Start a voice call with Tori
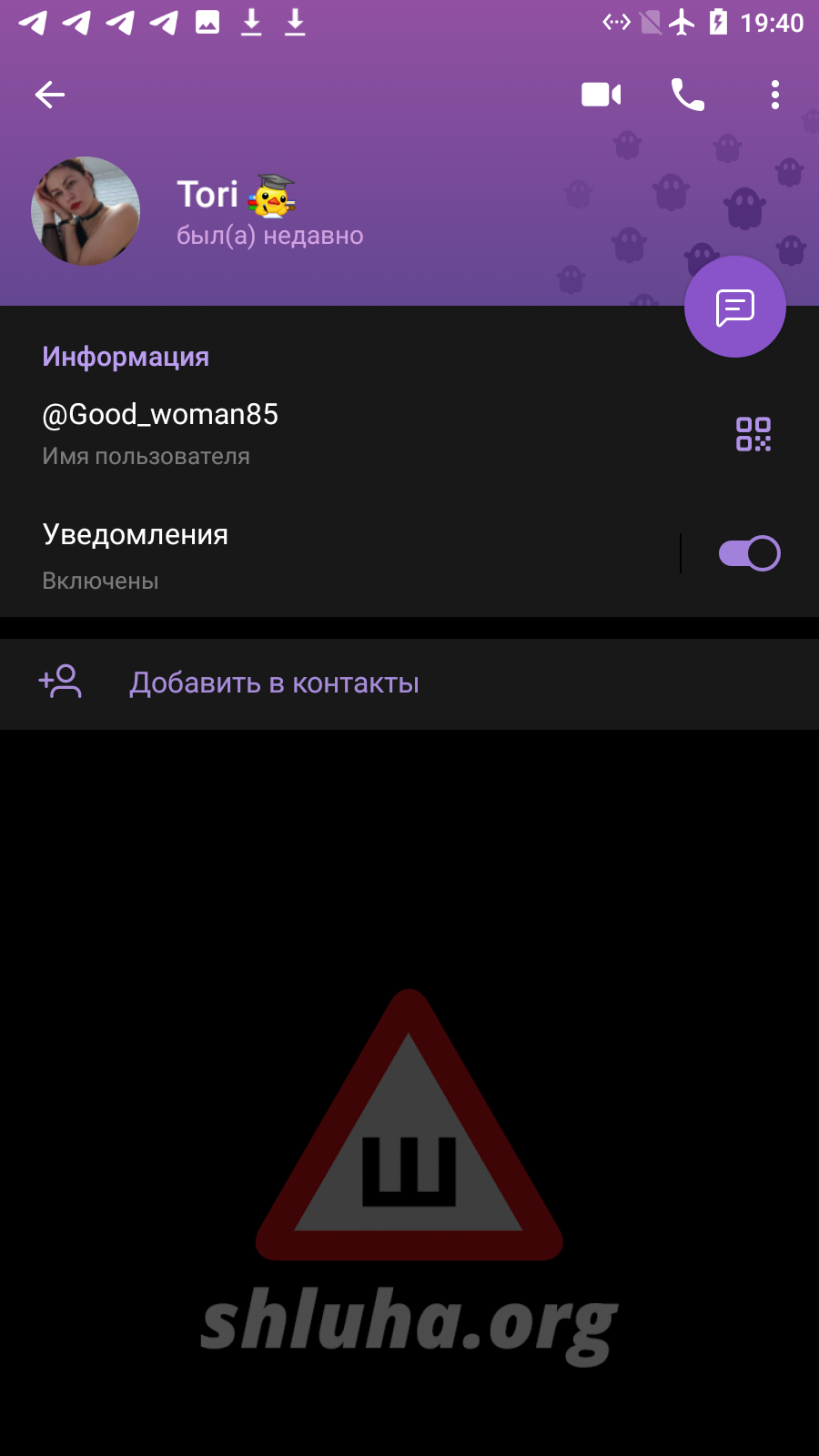 pos(687,95)
